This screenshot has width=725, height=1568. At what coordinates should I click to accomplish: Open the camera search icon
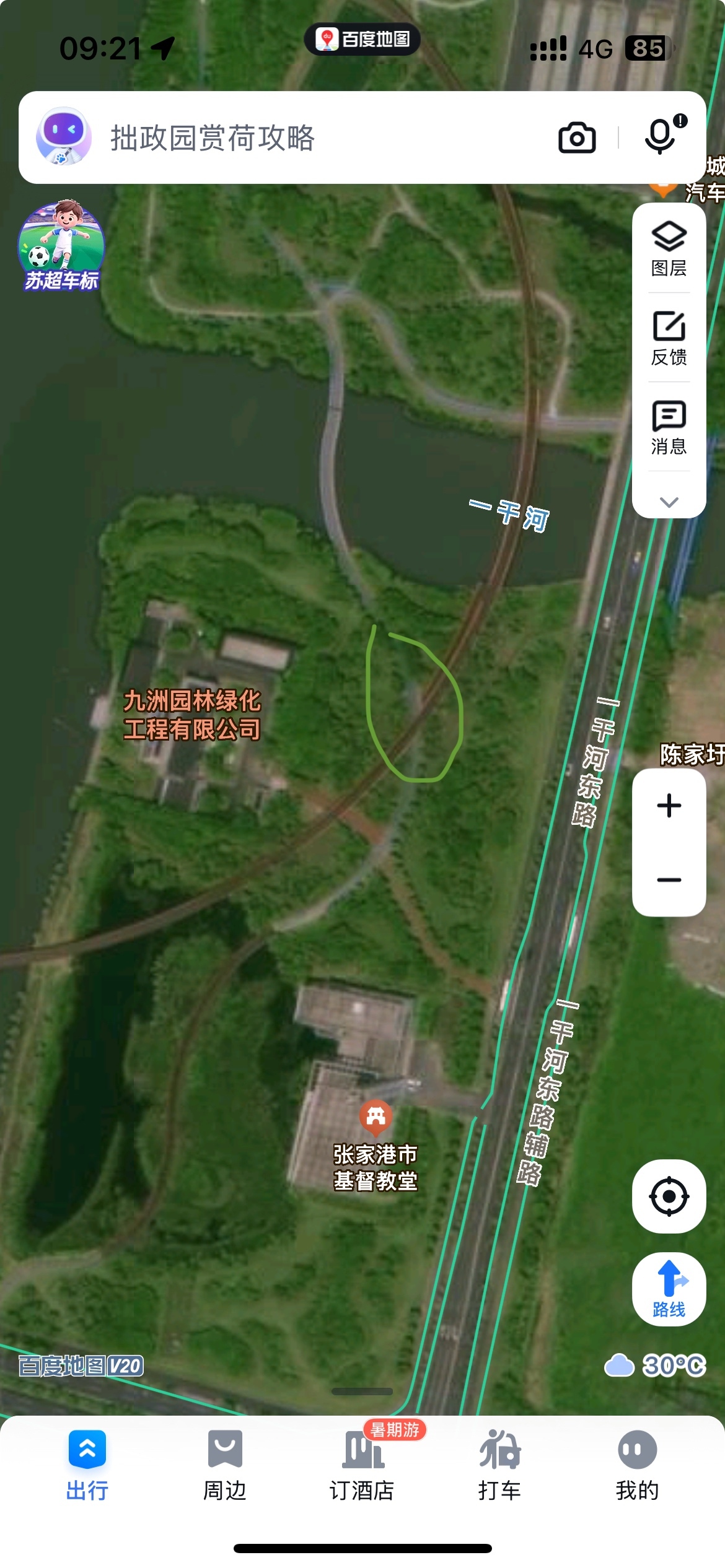click(577, 137)
